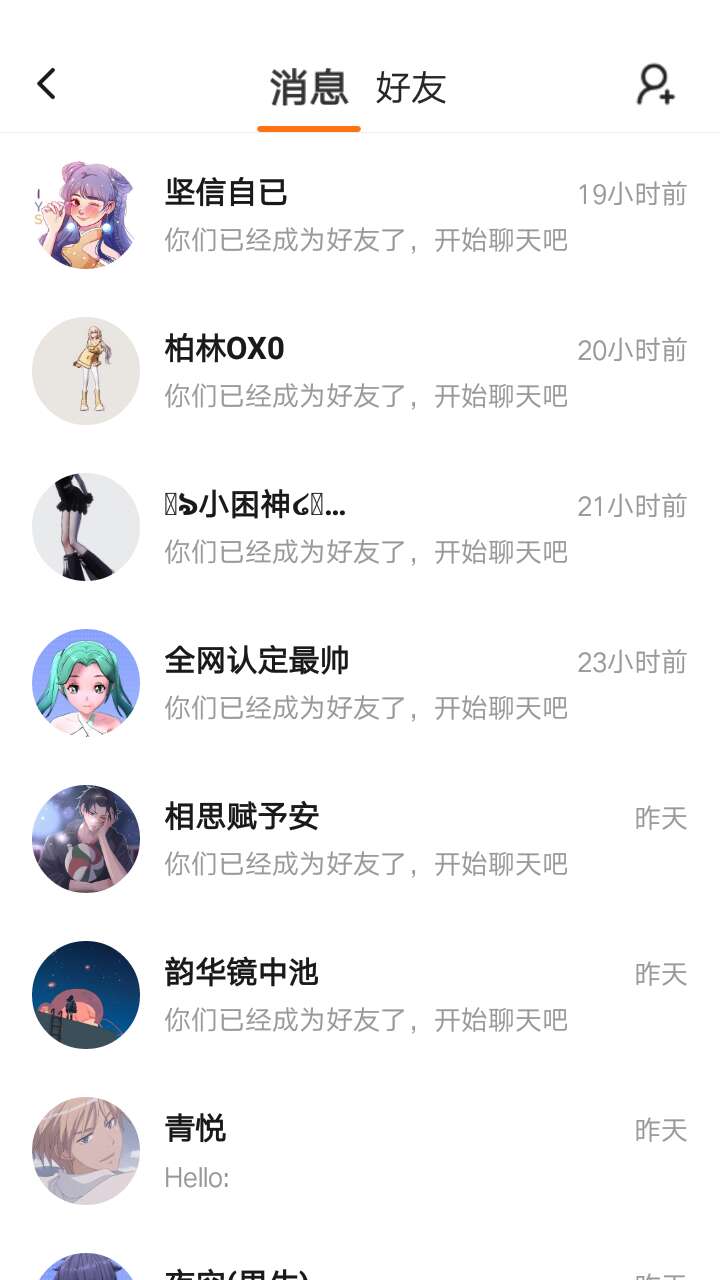Select the 消息 tab
Viewport: 720px width, 1280px height.
point(308,88)
